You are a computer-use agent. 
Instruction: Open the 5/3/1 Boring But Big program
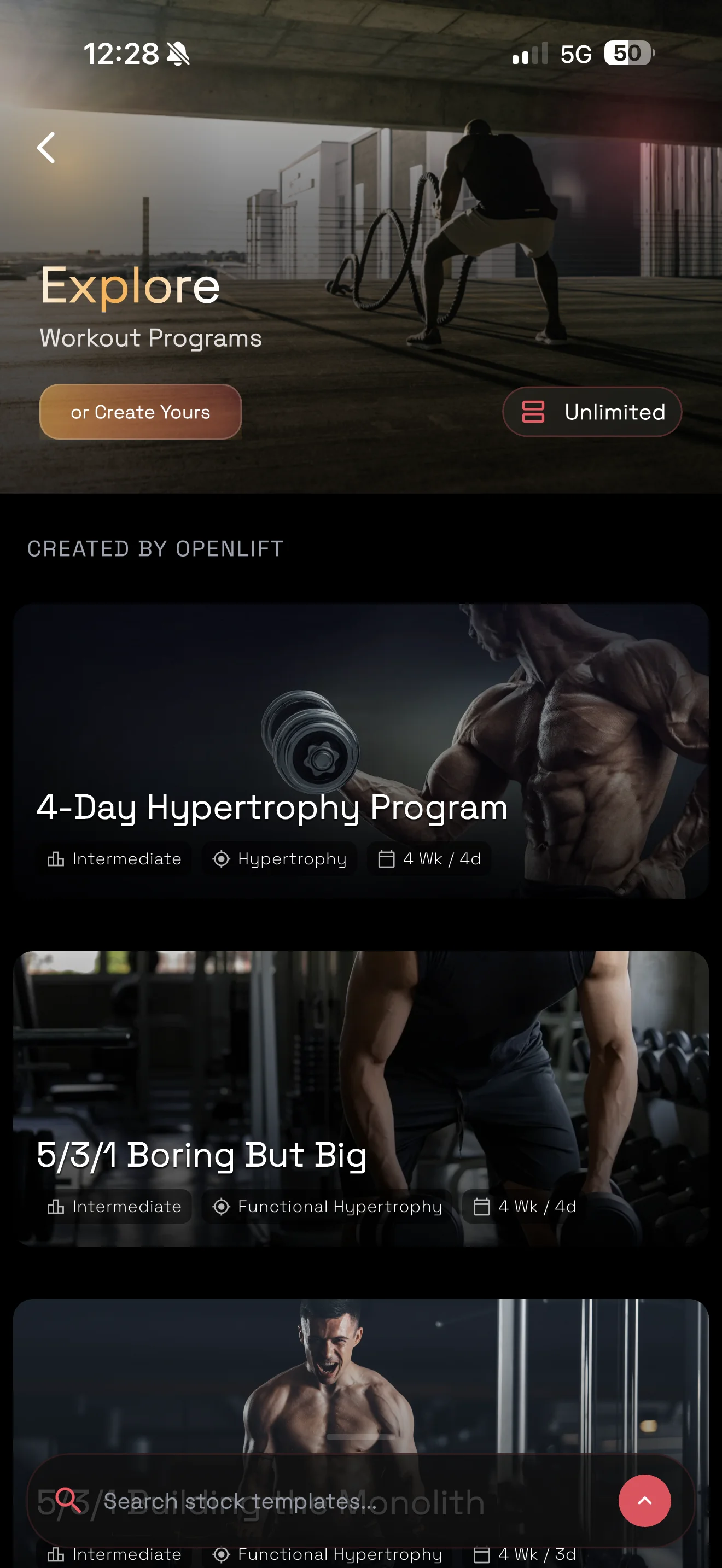click(x=360, y=1098)
